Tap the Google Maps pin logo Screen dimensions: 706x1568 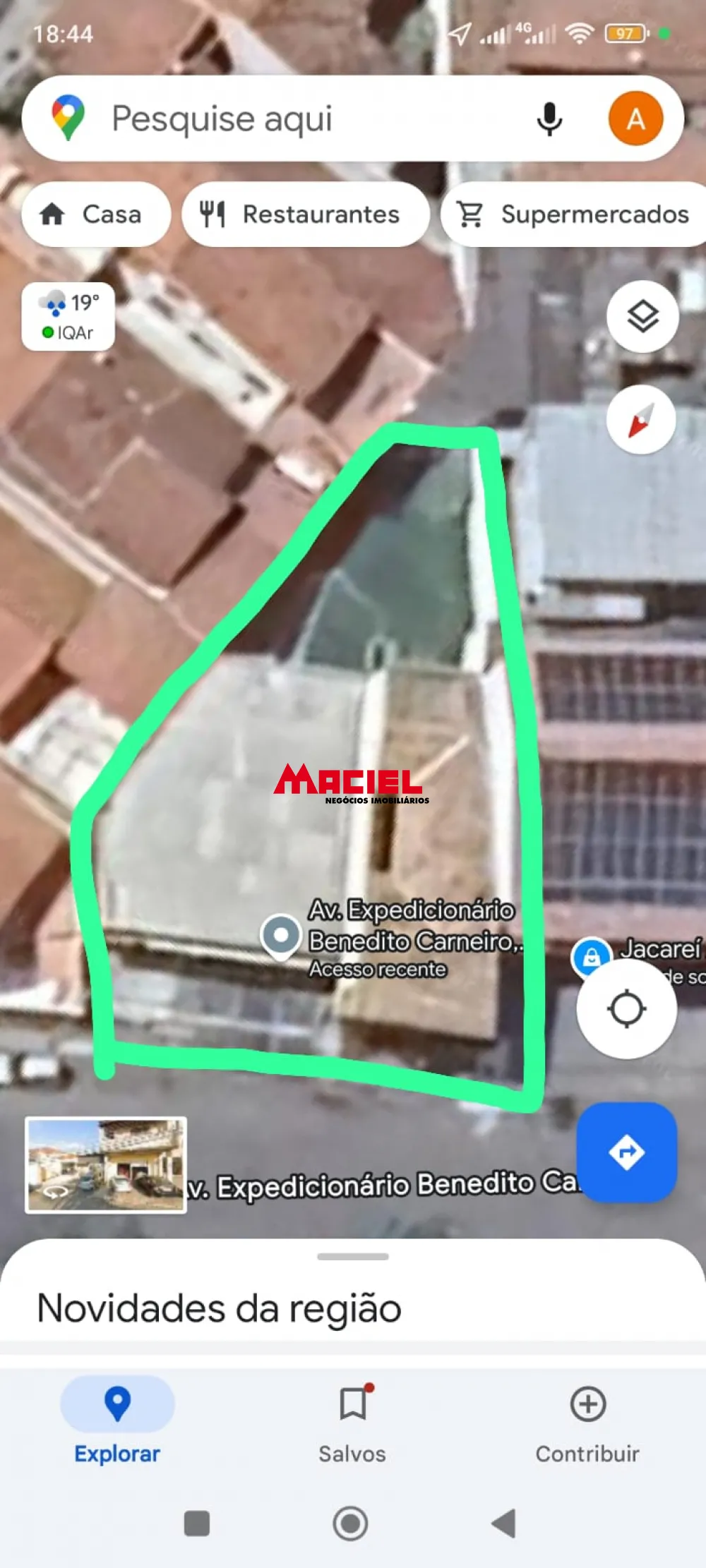(68, 118)
